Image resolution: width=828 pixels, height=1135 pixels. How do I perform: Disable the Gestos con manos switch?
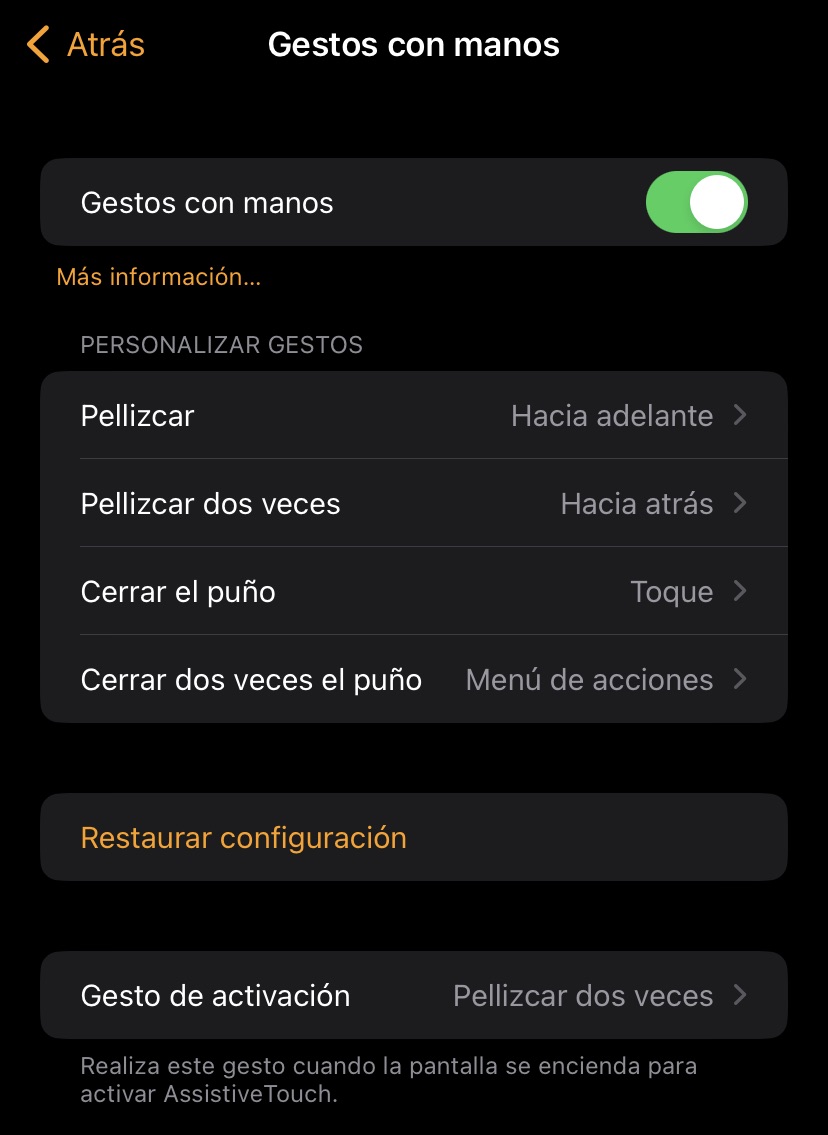click(x=697, y=202)
